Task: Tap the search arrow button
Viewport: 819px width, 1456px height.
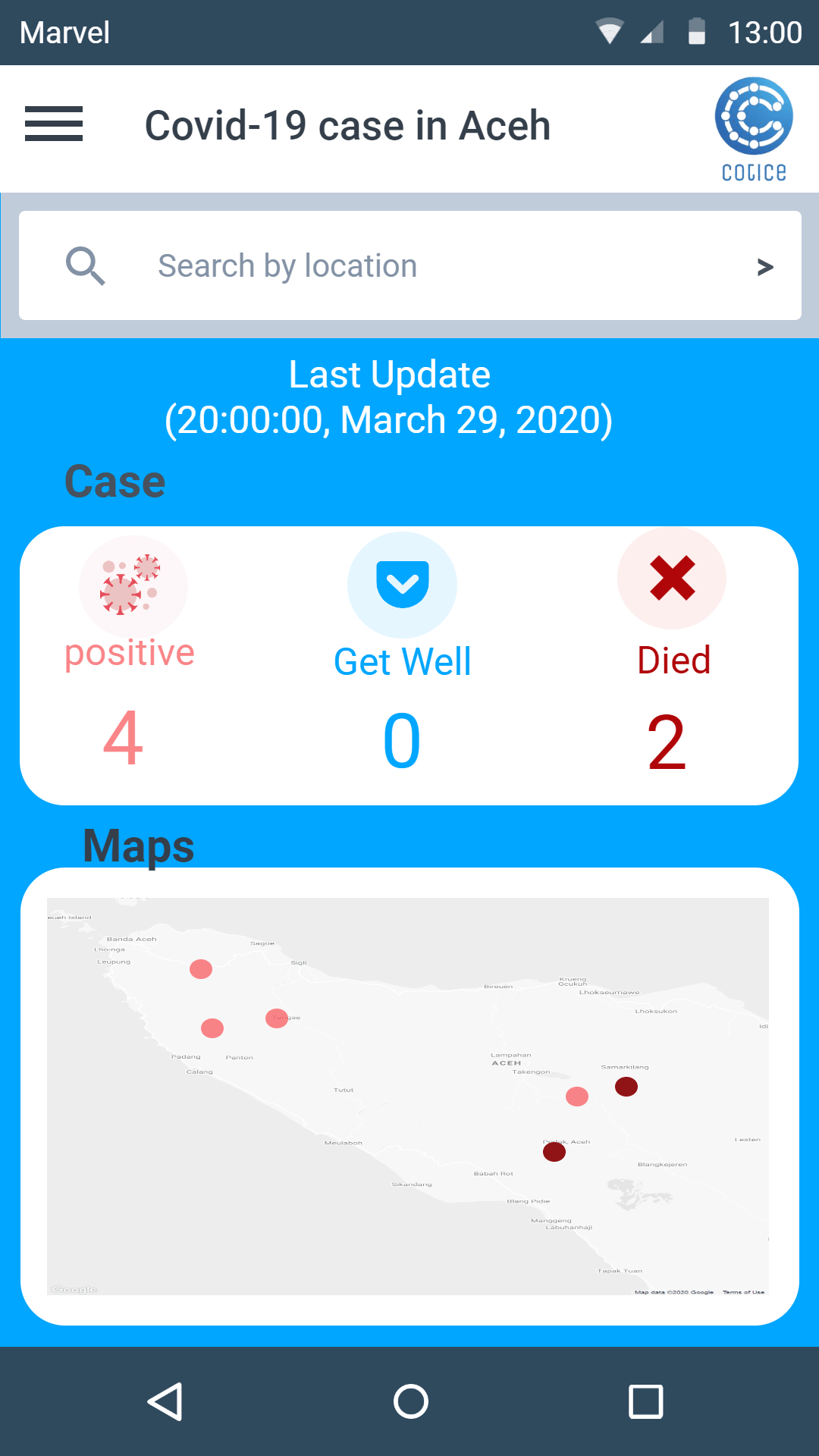Action: coord(764,266)
